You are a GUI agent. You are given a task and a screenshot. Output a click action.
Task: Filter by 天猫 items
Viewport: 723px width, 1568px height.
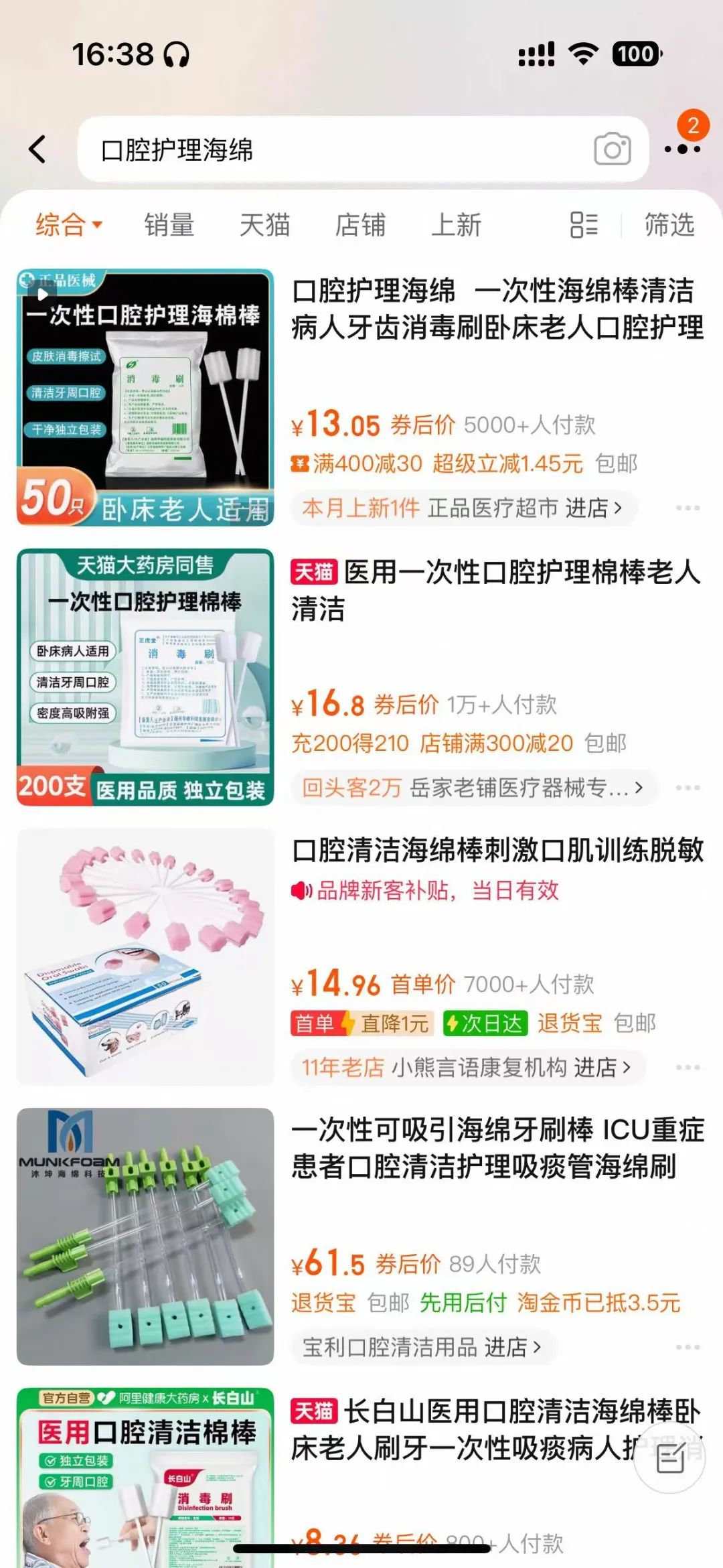[264, 225]
